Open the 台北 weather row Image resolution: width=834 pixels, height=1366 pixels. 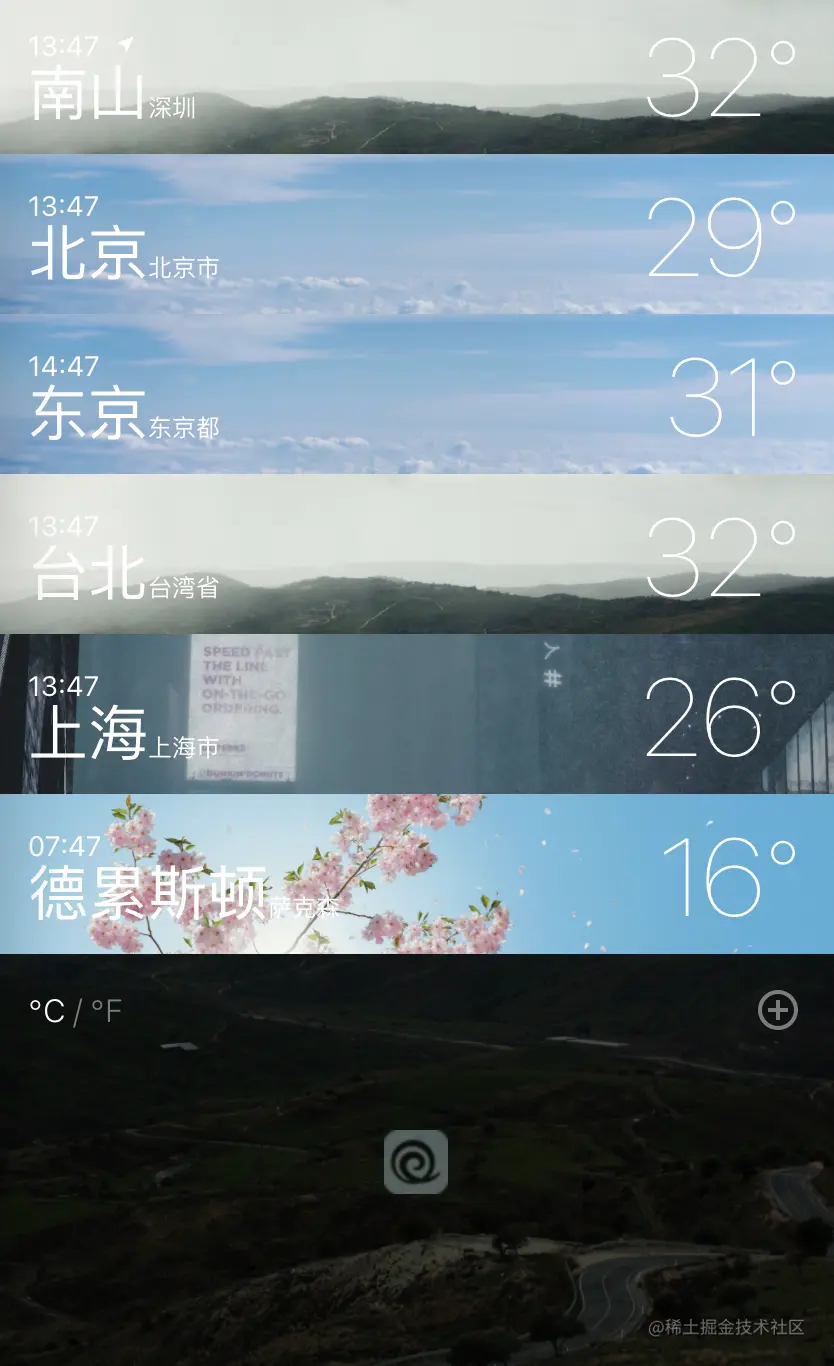click(416, 556)
